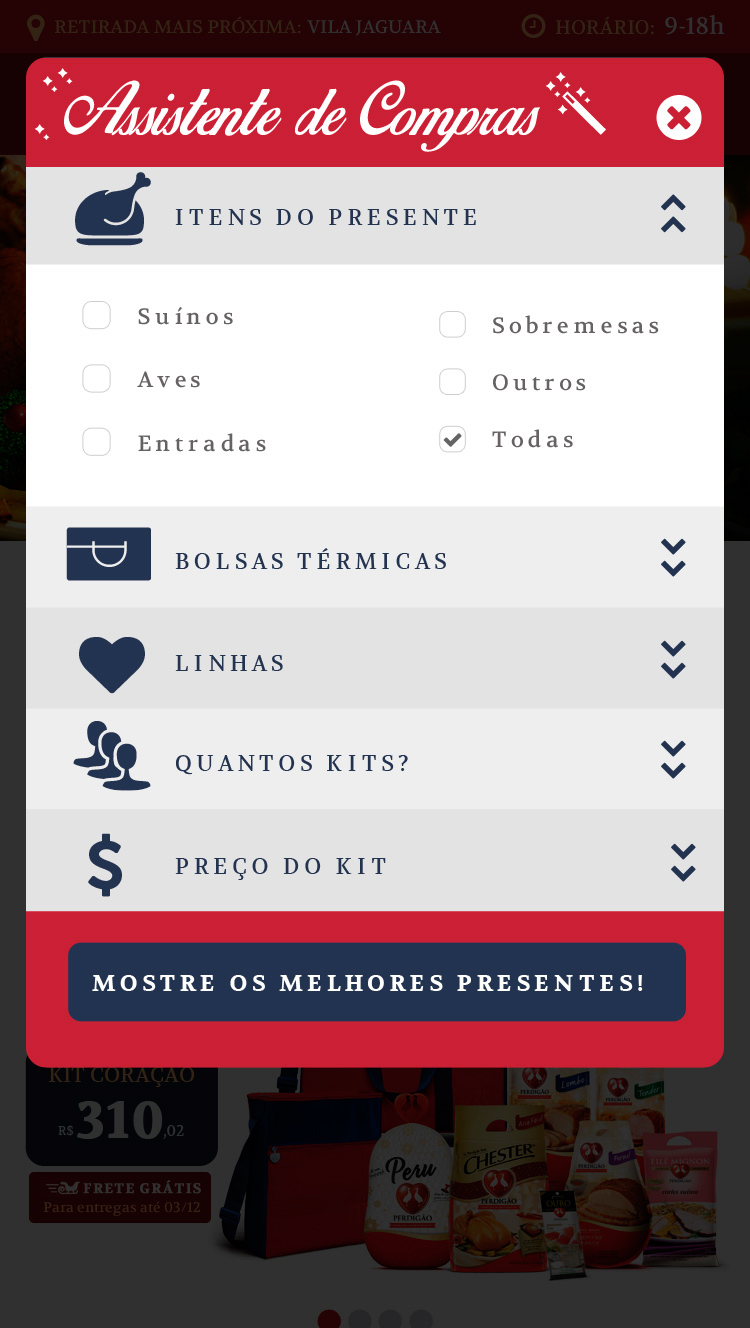
Task: Collapse the Itens do Presente section
Action: point(673,215)
